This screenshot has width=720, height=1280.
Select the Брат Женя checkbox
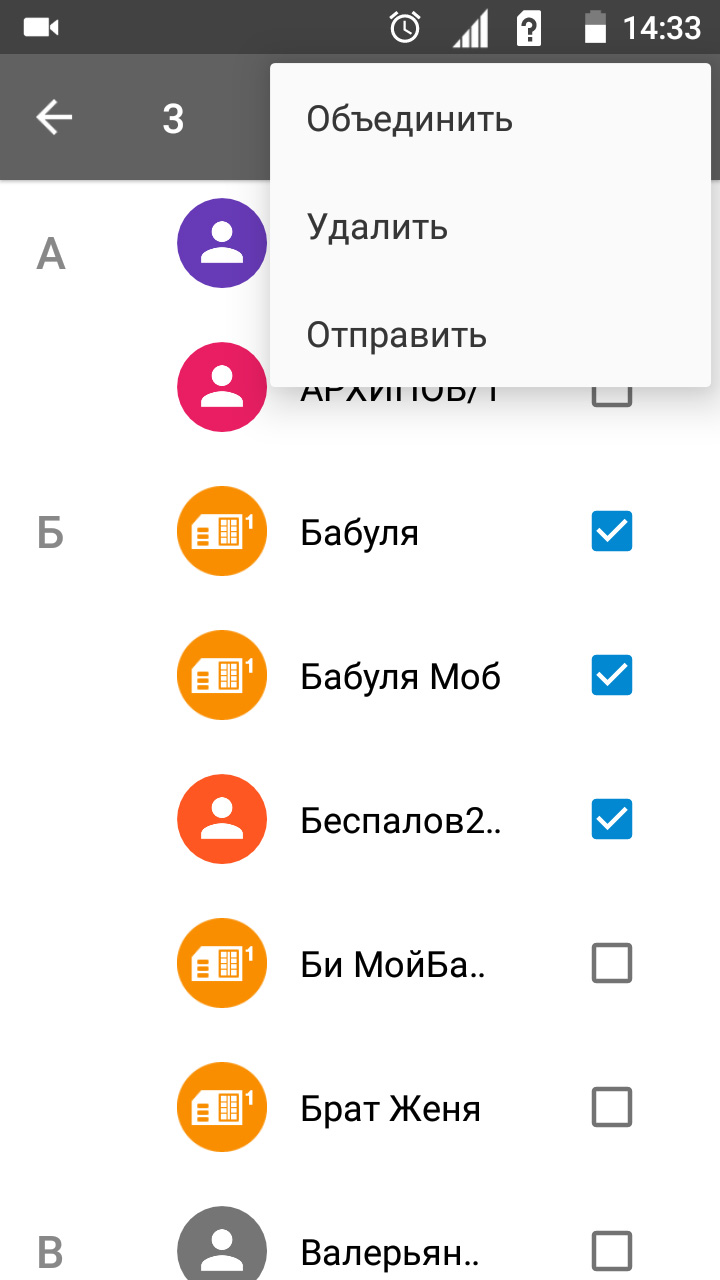612,1108
